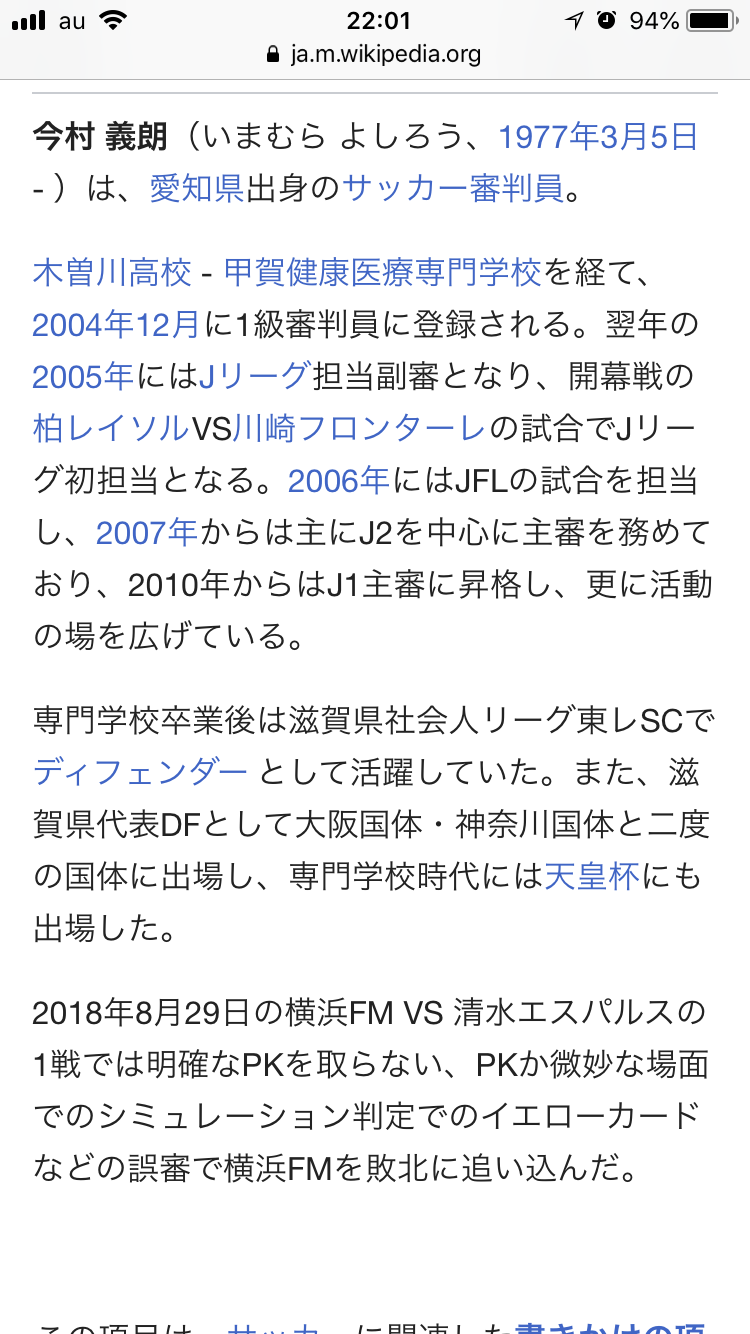Open the 木曽川高校 link
Image resolution: width=750 pixels, height=1334 pixels.
point(112,271)
